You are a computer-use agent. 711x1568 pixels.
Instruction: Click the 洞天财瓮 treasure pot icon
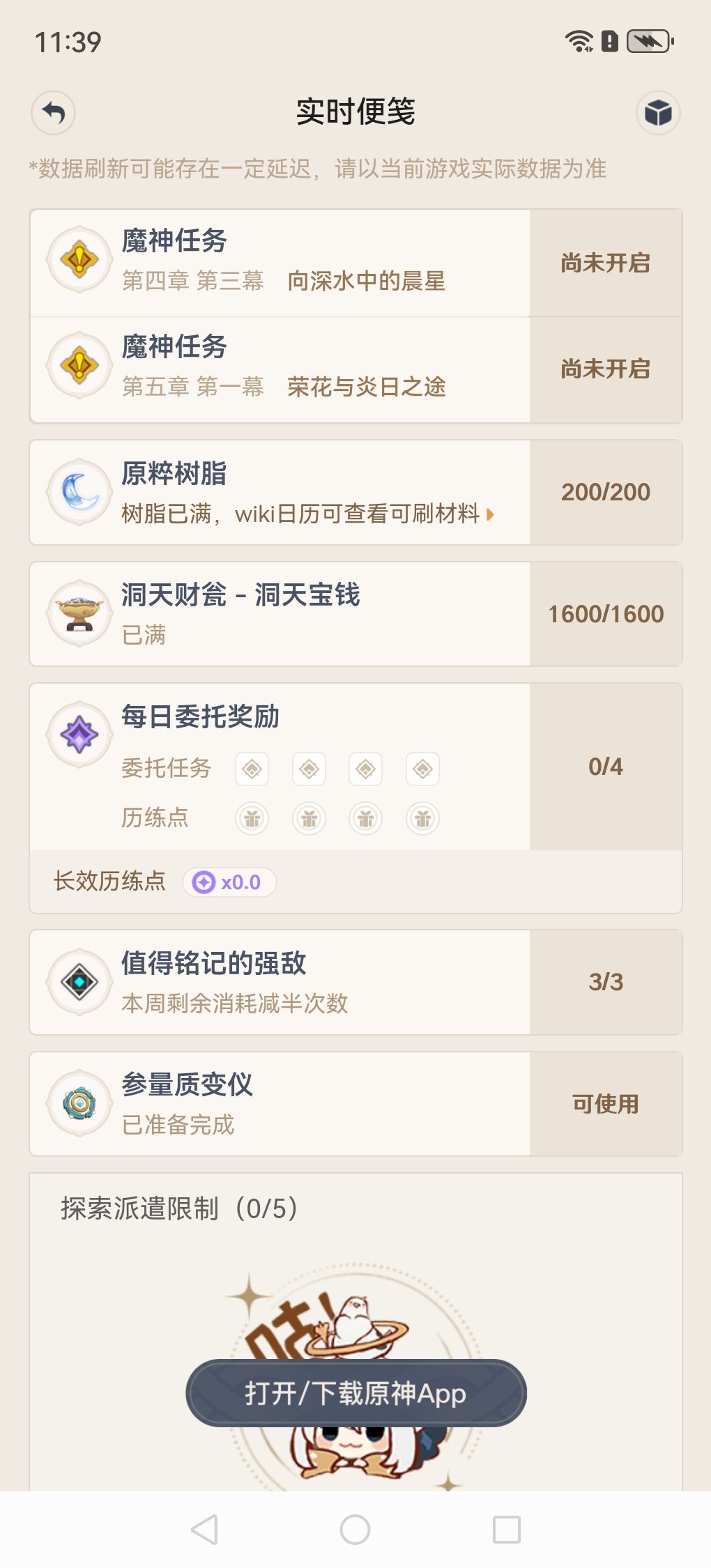pyautogui.click(x=79, y=612)
